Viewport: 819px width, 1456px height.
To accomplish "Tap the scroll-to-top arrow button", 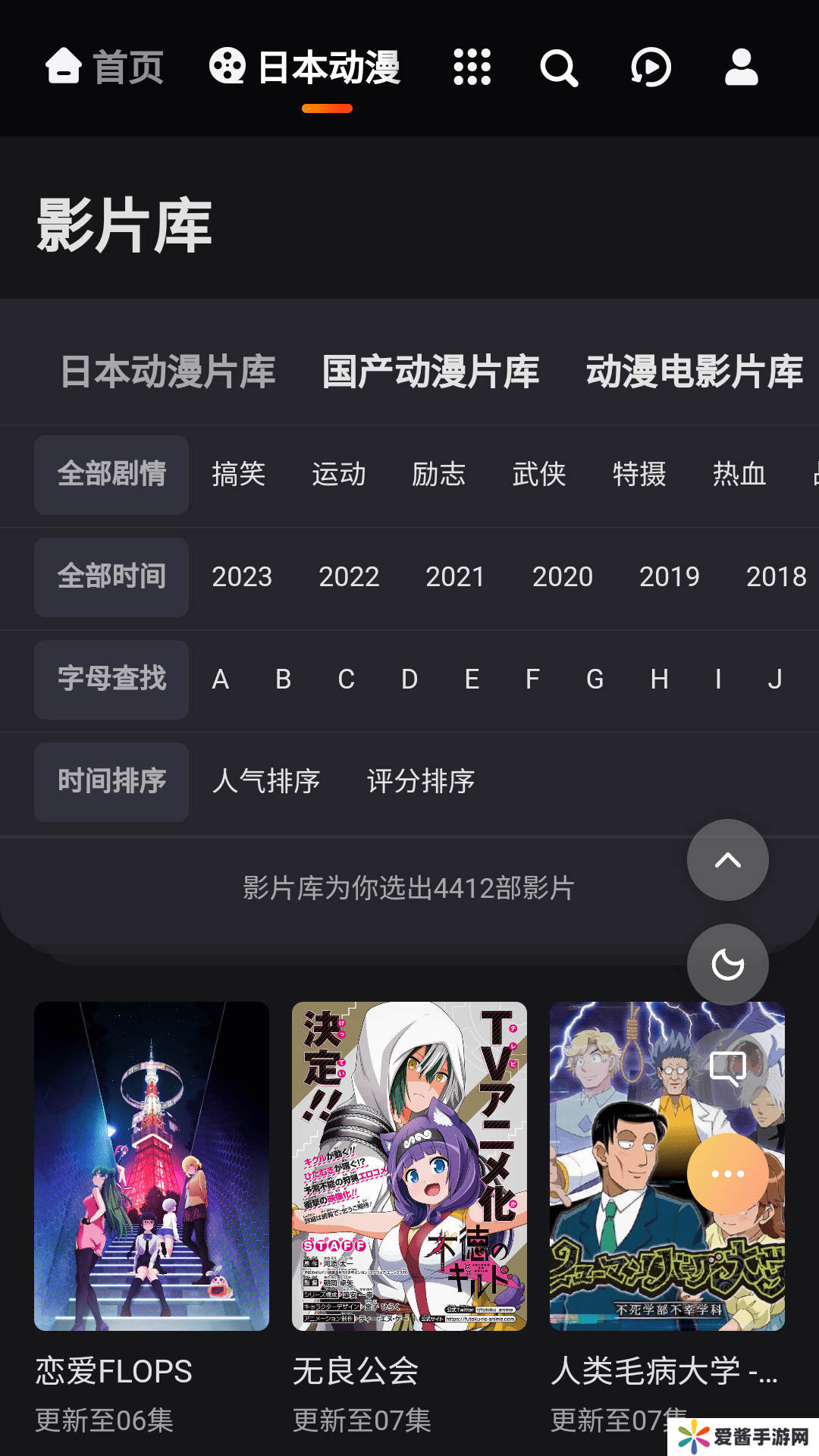I will pos(727,860).
